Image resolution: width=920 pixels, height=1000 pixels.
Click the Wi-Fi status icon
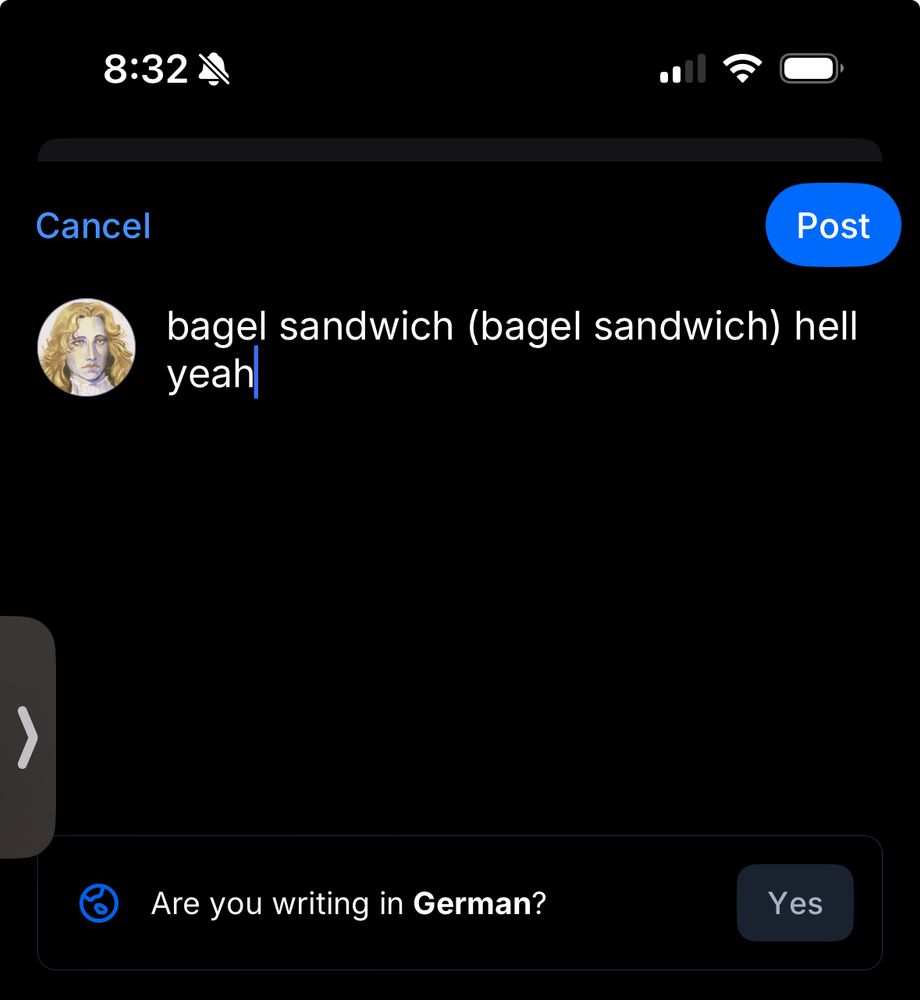(x=742, y=67)
